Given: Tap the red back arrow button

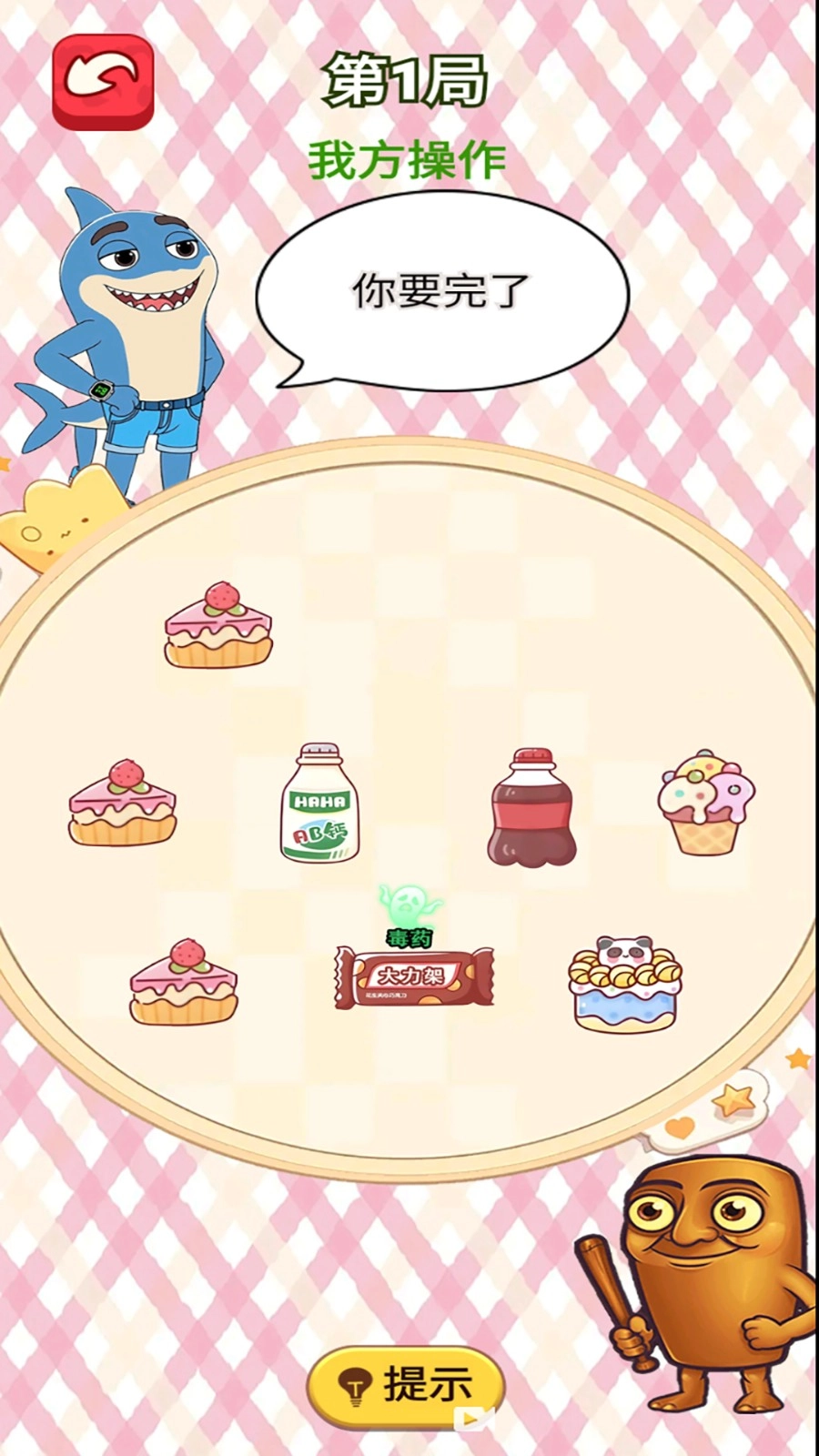Looking at the screenshot, I should tap(103, 82).
